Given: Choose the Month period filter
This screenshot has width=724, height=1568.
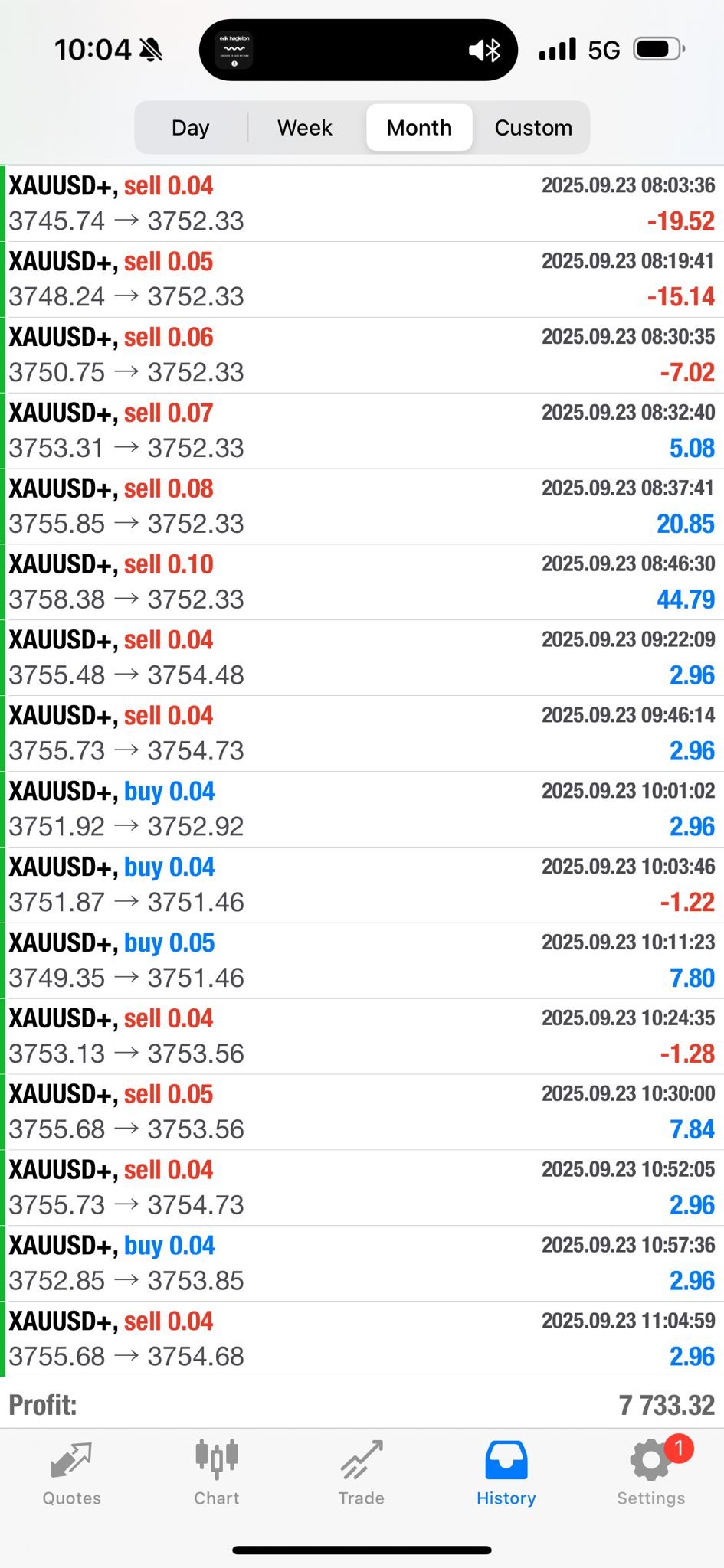Looking at the screenshot, I should click(x=419, y=128).
